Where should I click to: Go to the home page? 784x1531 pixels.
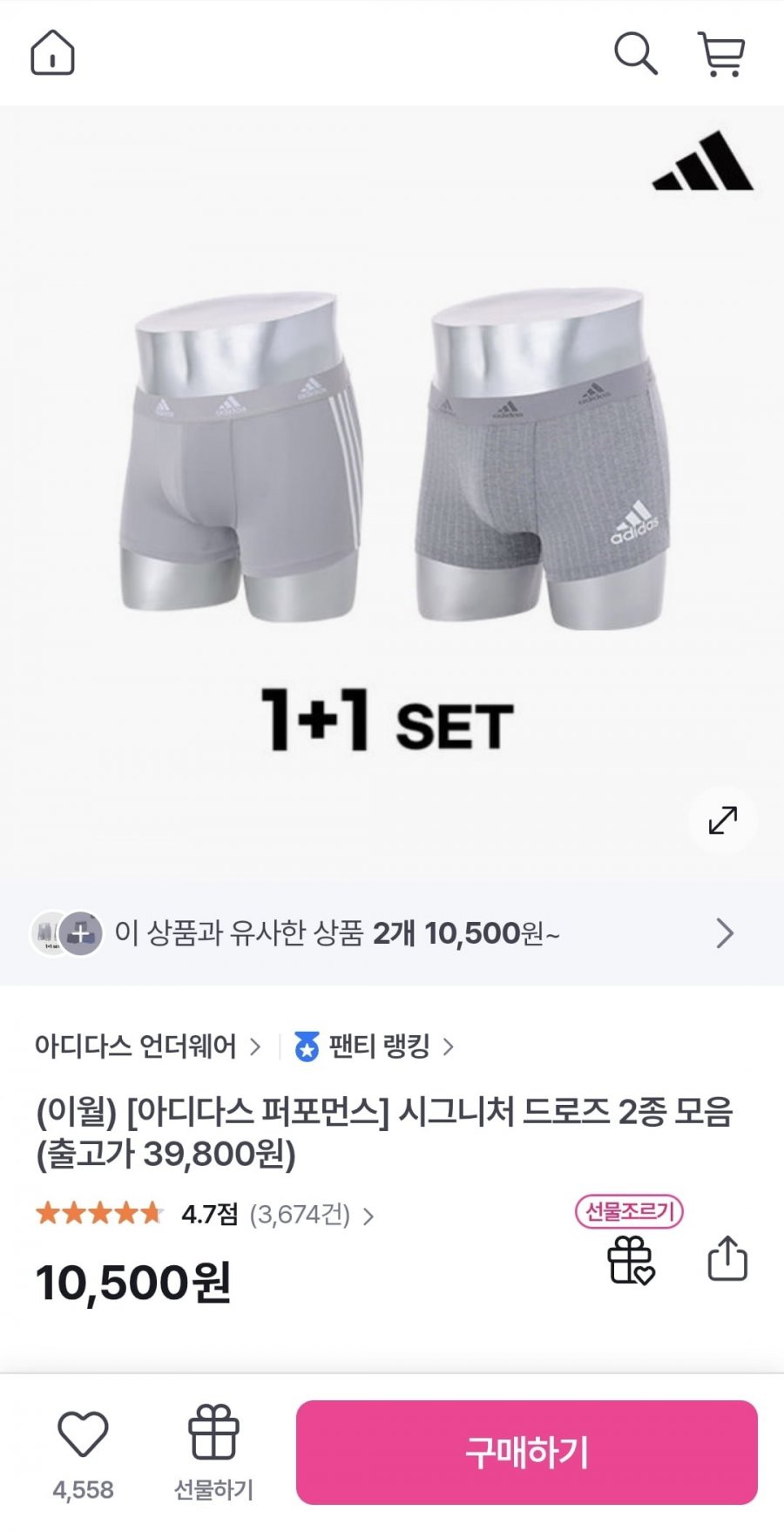52,53
